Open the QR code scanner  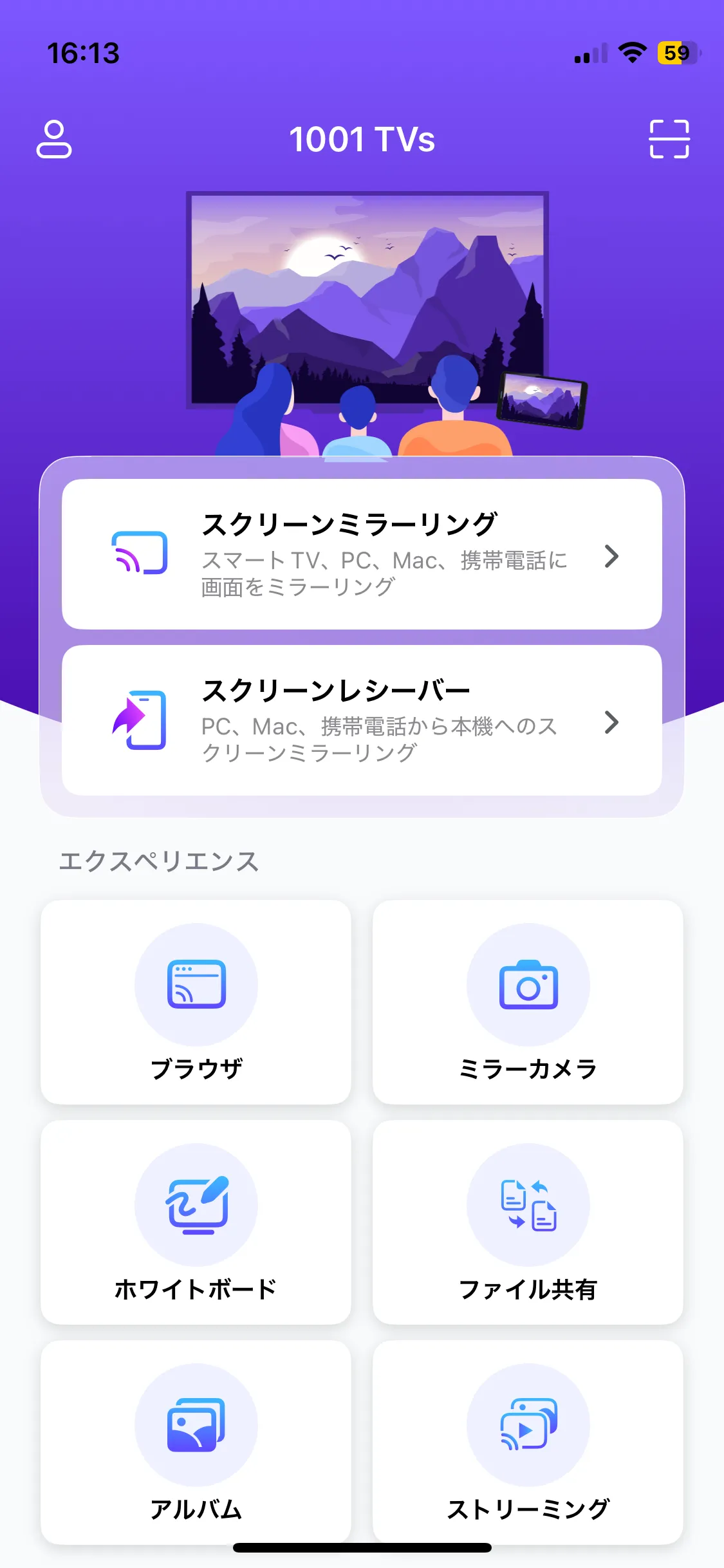669,139
